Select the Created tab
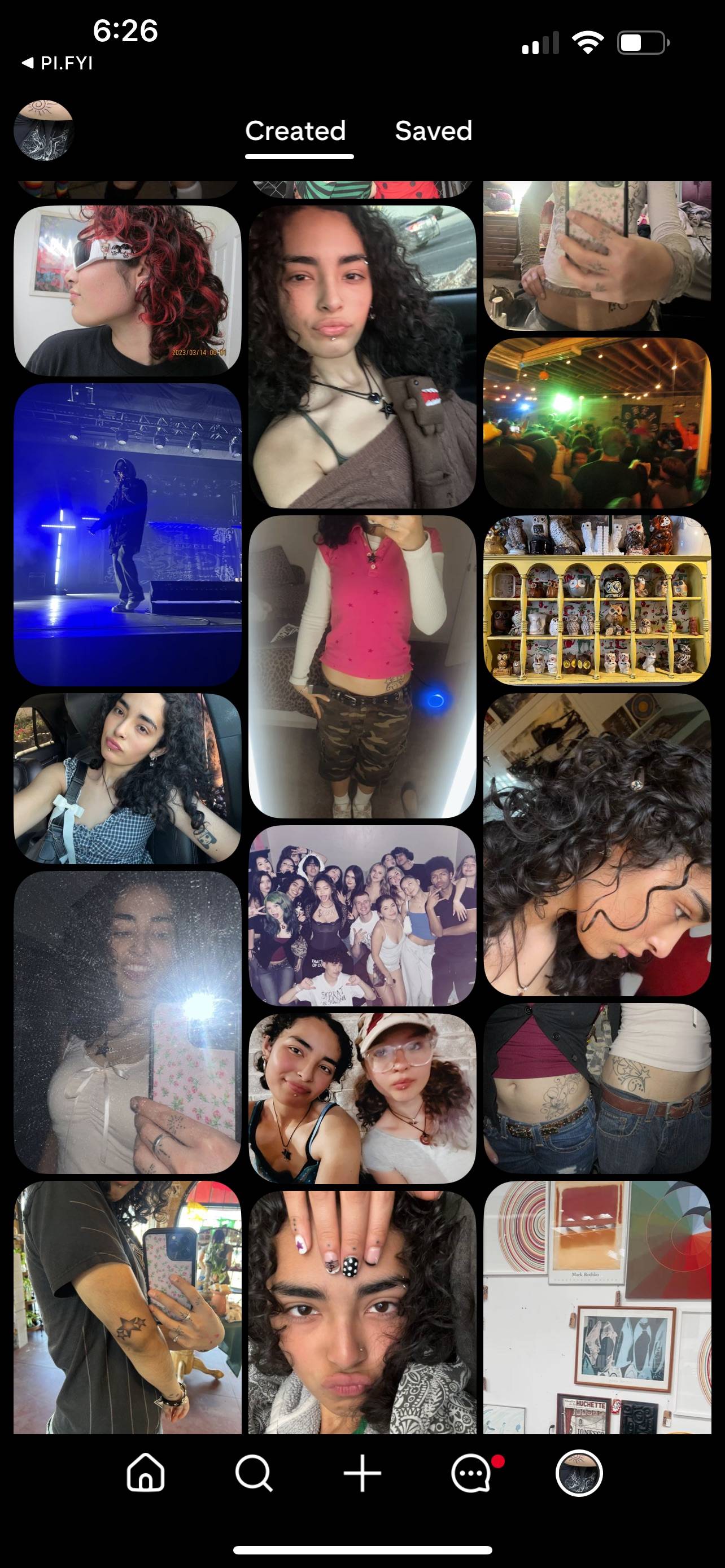This screenshot has width=725, height=1568. coord(296,131)
